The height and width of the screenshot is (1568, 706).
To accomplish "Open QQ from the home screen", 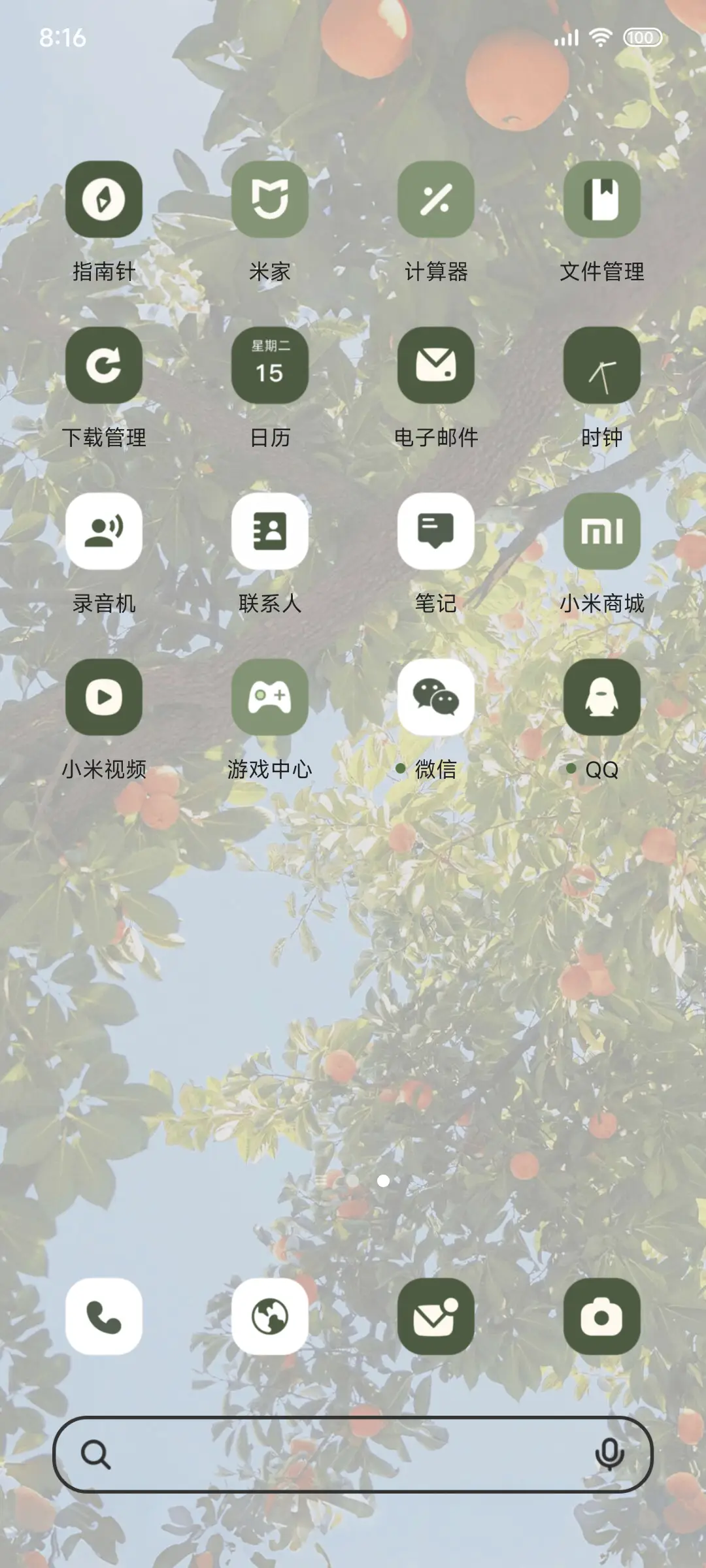I will [603, 698].
